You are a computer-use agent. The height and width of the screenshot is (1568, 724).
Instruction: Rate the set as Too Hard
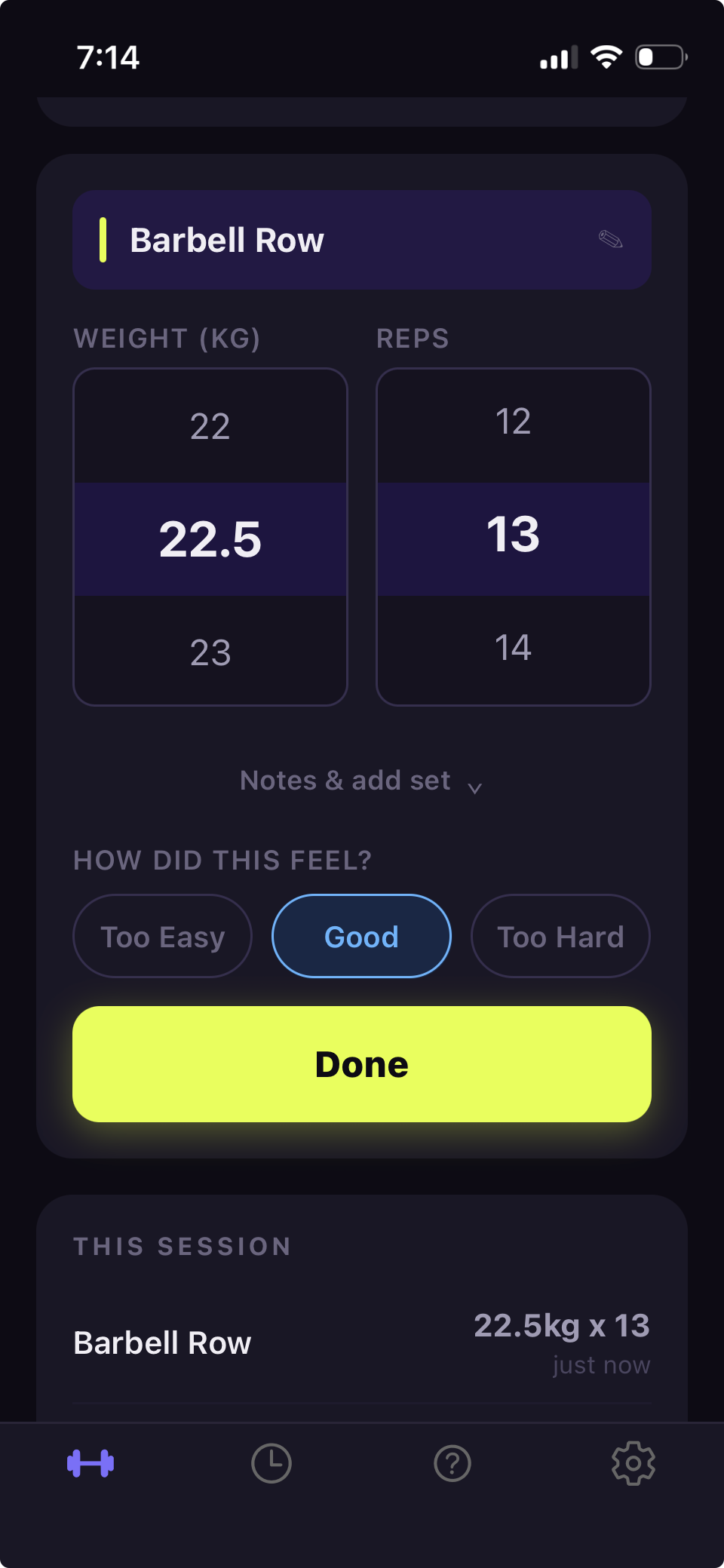(560, 937)
